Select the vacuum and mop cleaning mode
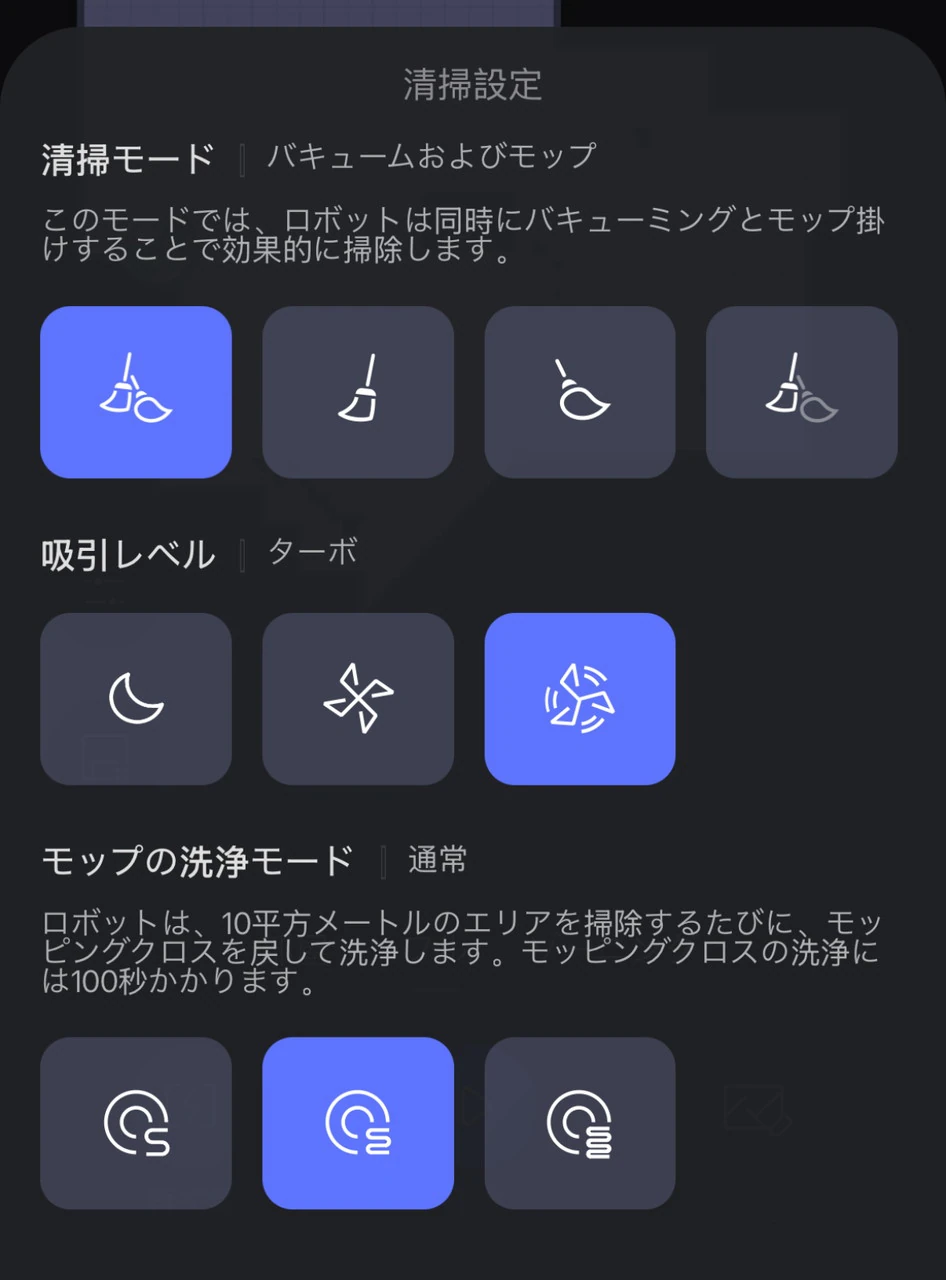Screen dimensions: 946x1280 point(136,392)
